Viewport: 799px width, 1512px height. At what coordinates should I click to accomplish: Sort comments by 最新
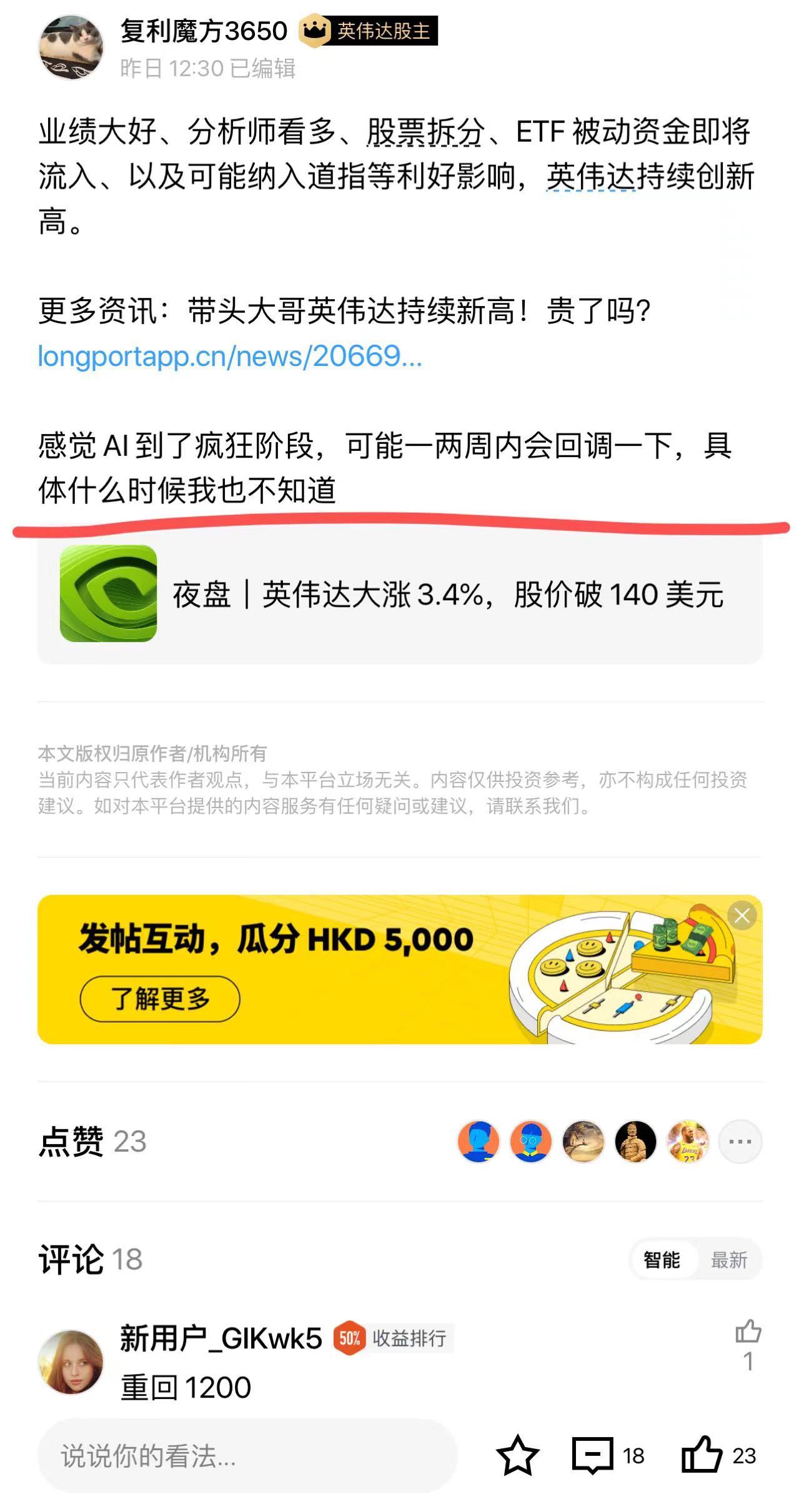tap(729, 1260)
